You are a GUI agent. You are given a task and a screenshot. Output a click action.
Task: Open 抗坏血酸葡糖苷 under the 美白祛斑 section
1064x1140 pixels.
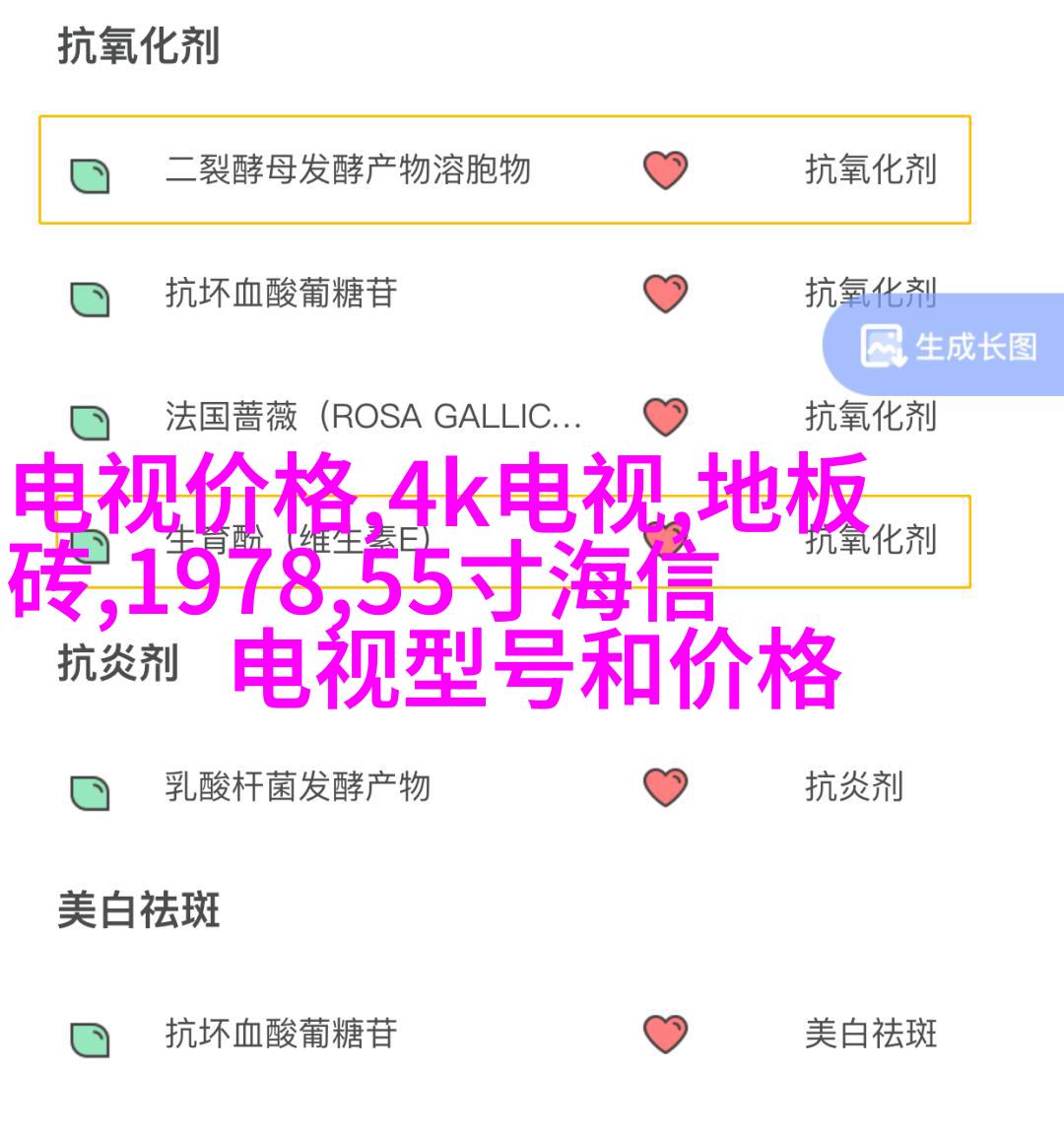[281, 1034]
